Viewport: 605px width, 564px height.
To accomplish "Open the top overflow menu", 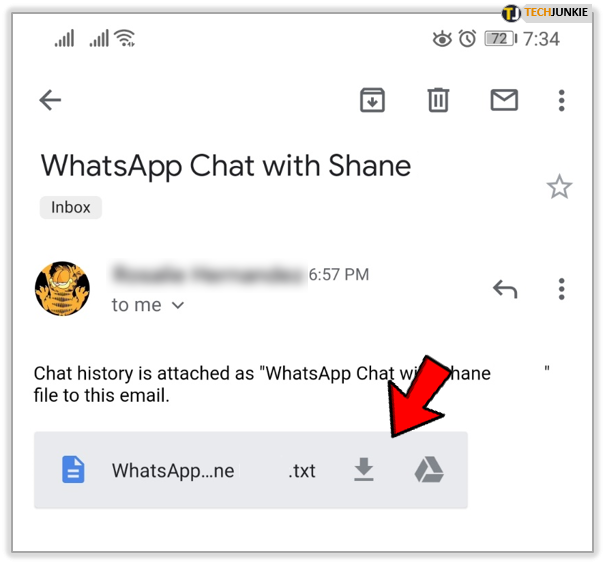I will point(562,100).
